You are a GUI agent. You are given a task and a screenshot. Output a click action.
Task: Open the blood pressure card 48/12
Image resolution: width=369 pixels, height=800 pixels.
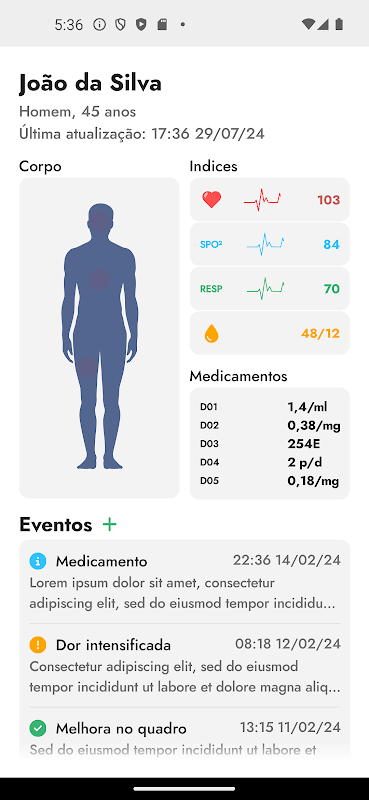click(x=269, y=333)
